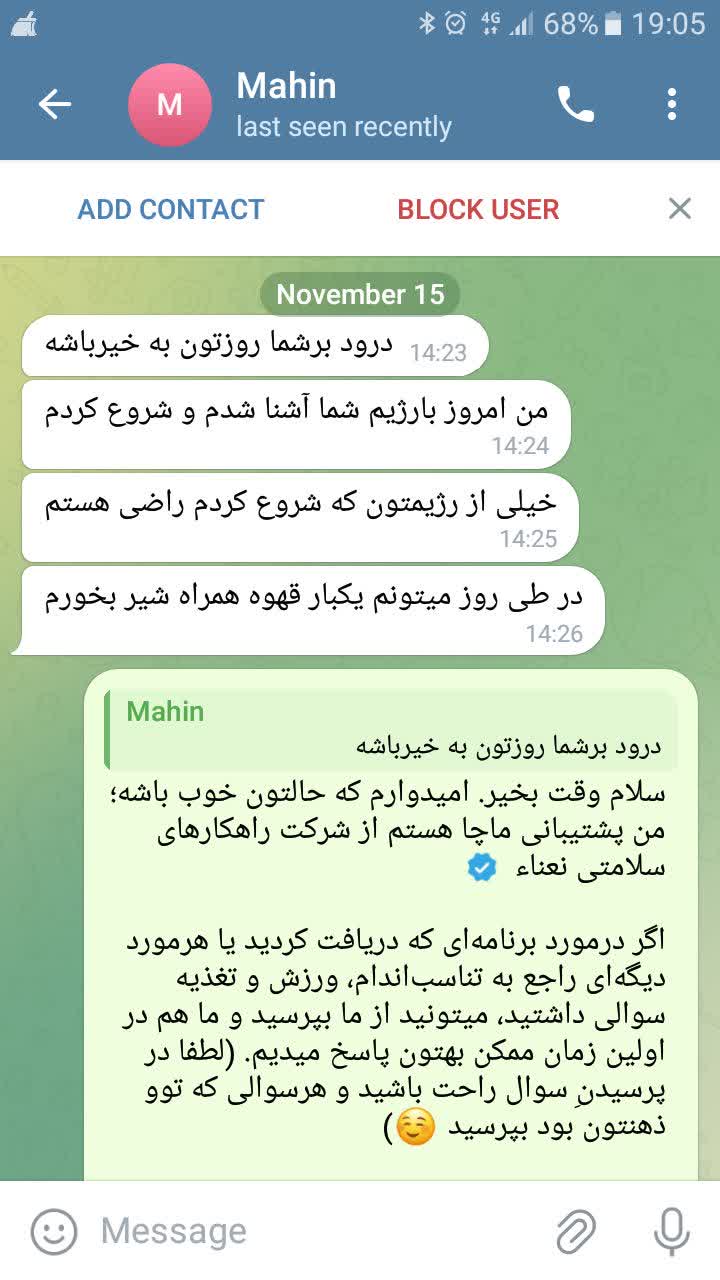
Task: Start a voice call with Mahin
Action: point(576,104)
